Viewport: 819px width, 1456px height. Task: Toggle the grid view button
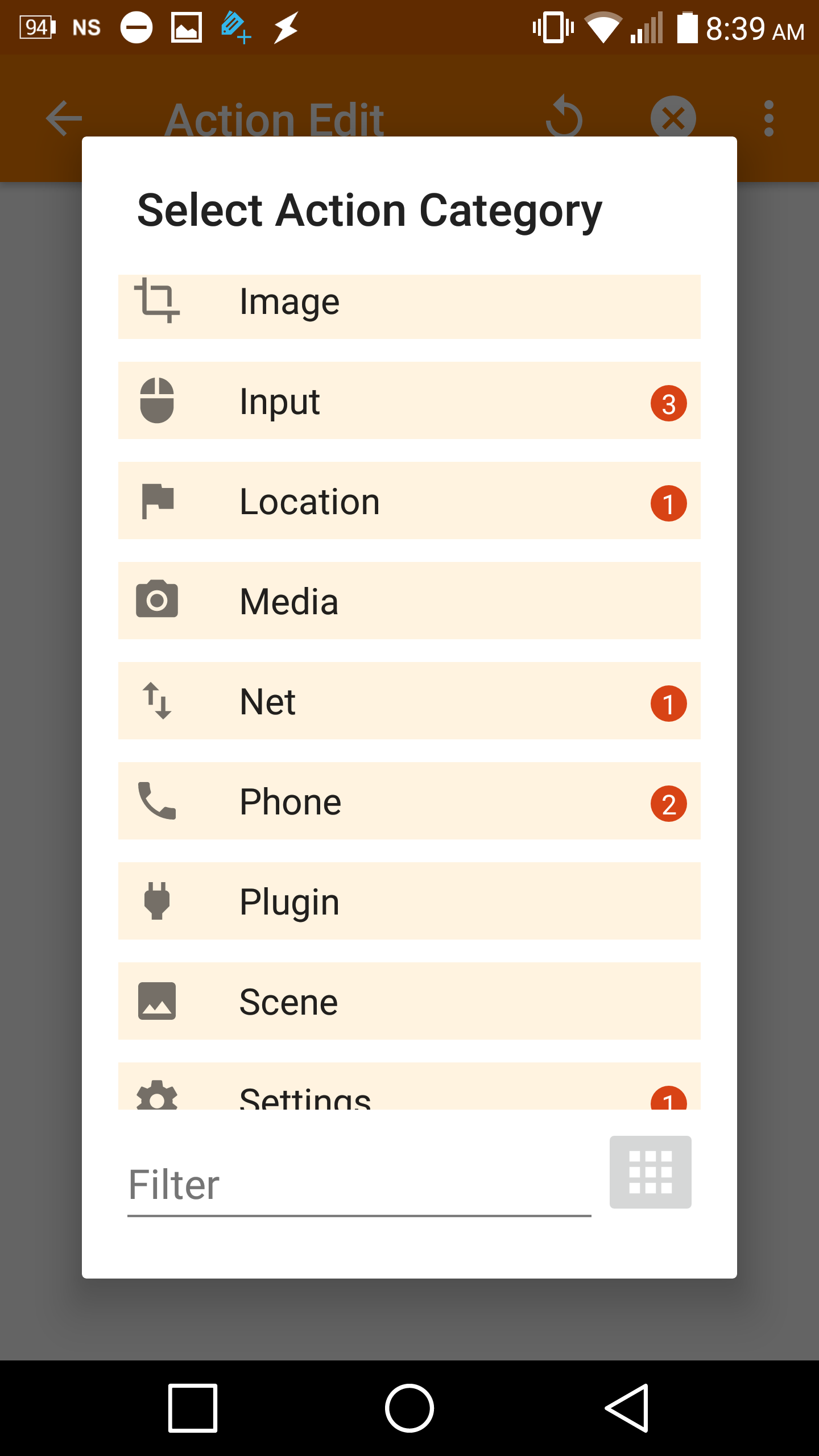tap(650, 1172)
